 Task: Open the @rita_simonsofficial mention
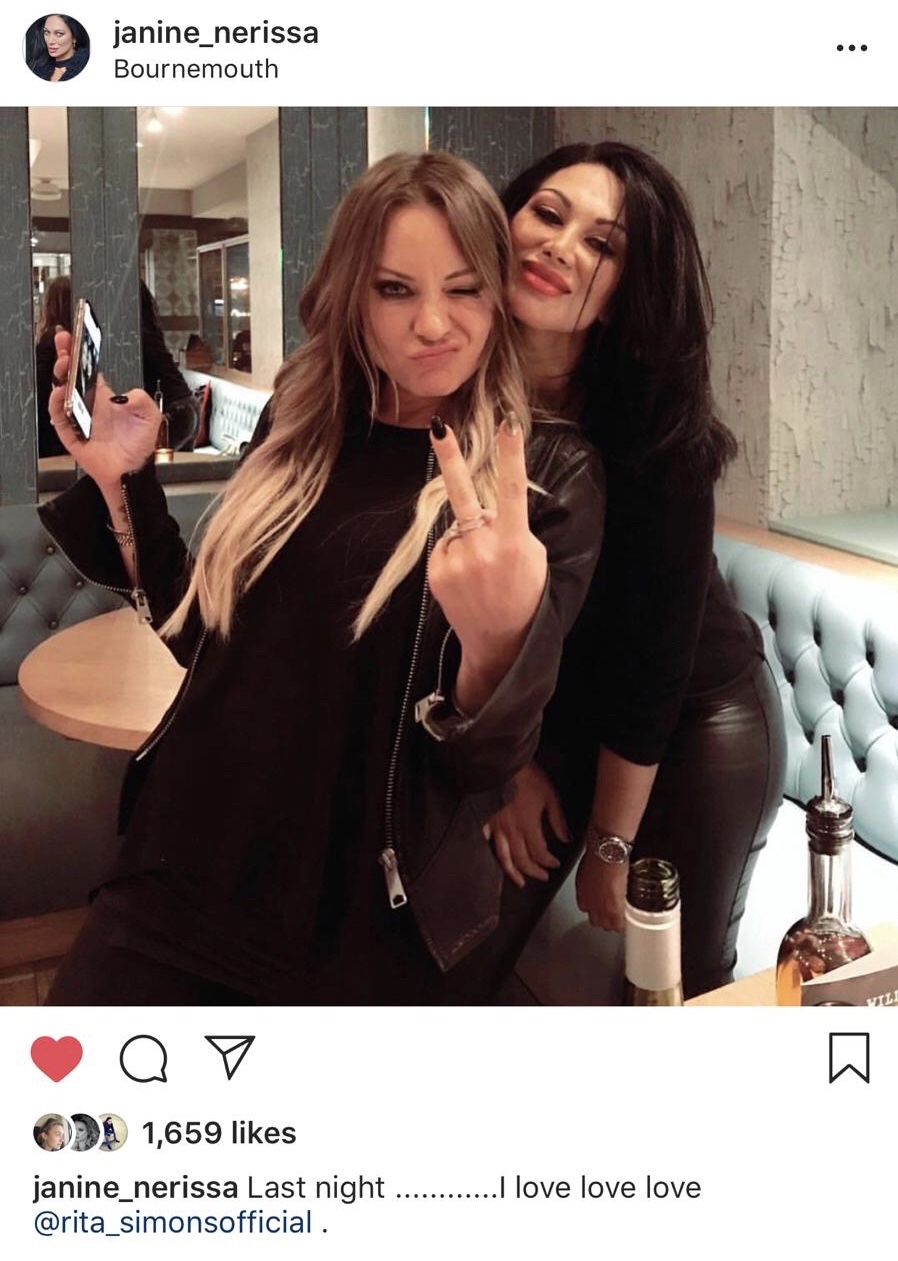click(x=173, y=1222)
